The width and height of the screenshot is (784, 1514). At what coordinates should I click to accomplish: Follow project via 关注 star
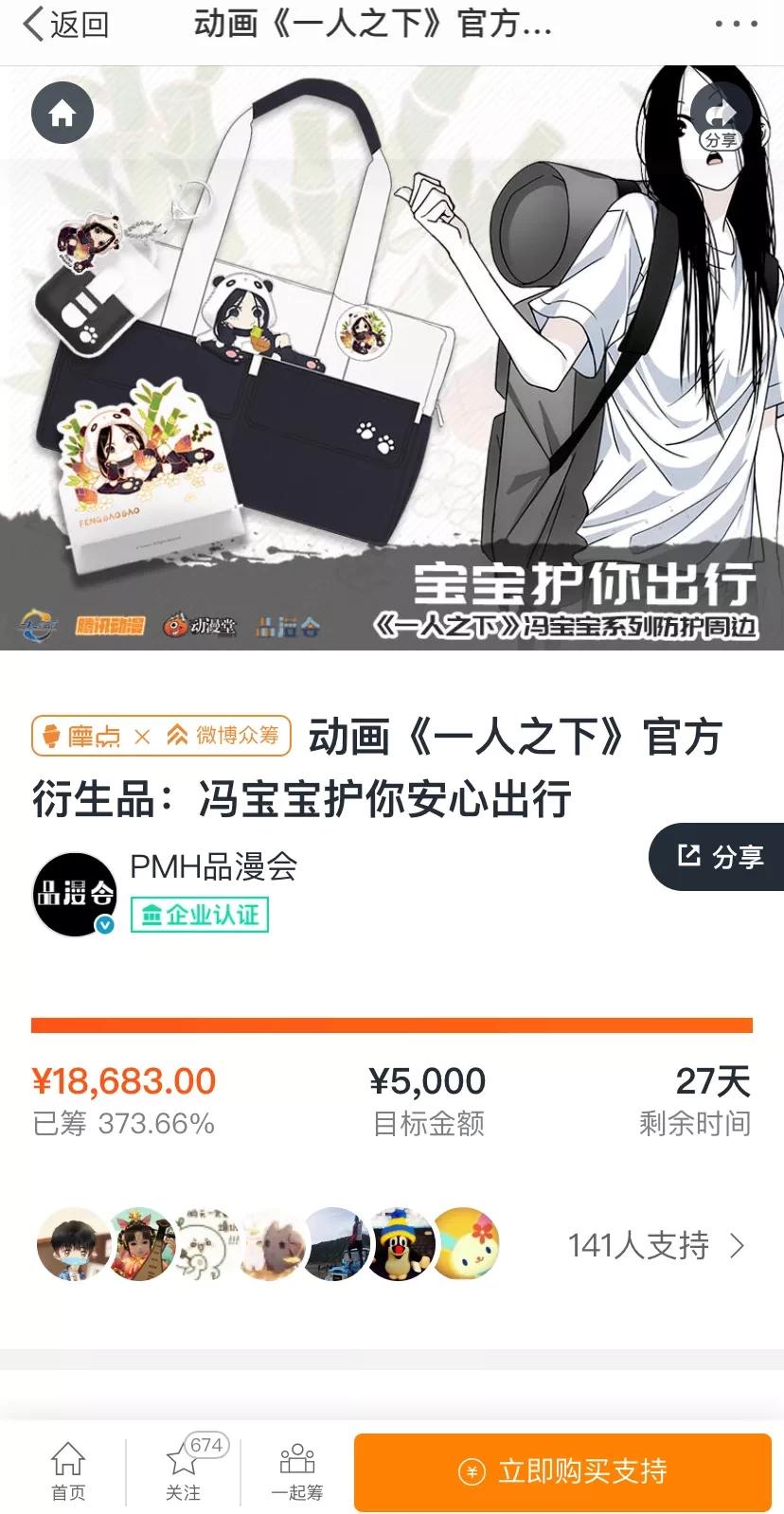183,1470
